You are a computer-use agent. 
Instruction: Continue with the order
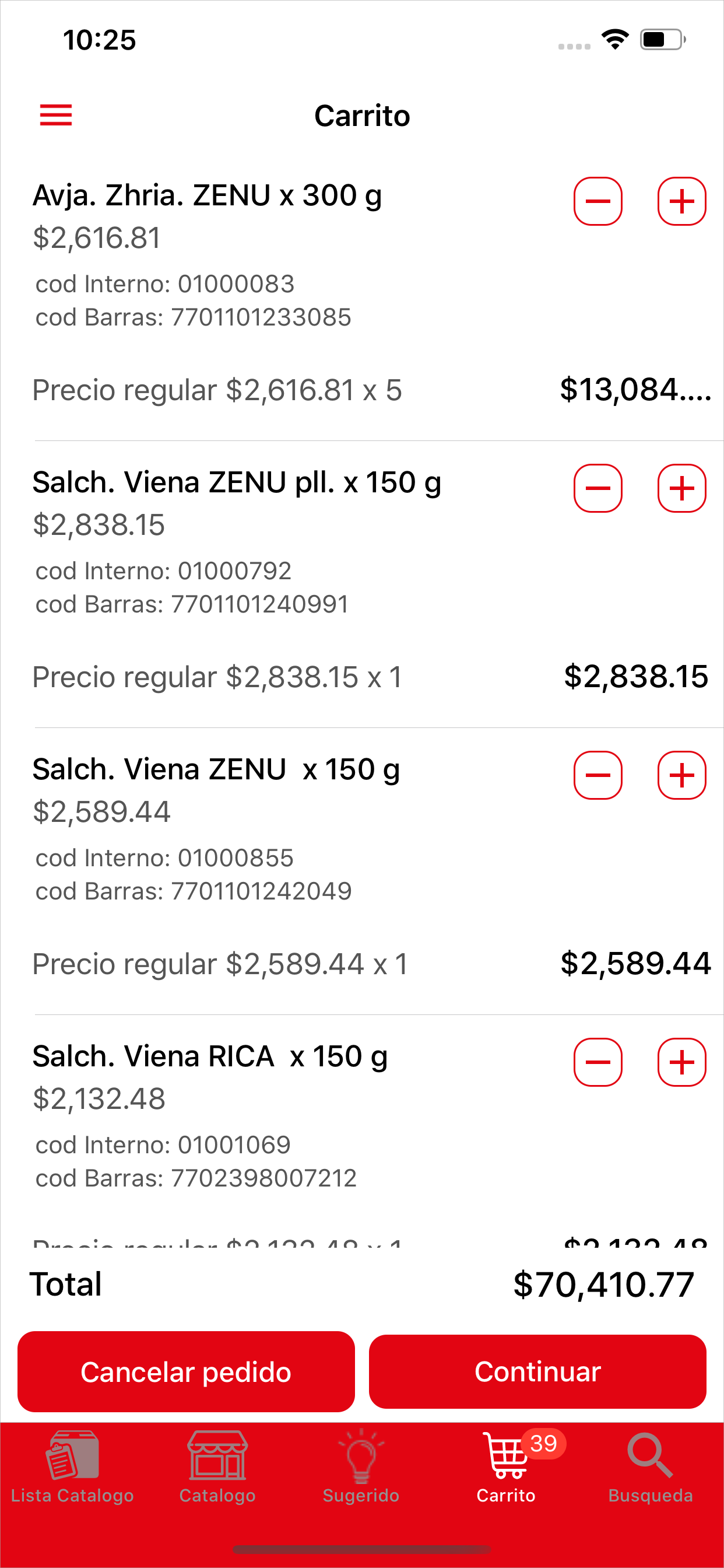tap(537, 1372)
